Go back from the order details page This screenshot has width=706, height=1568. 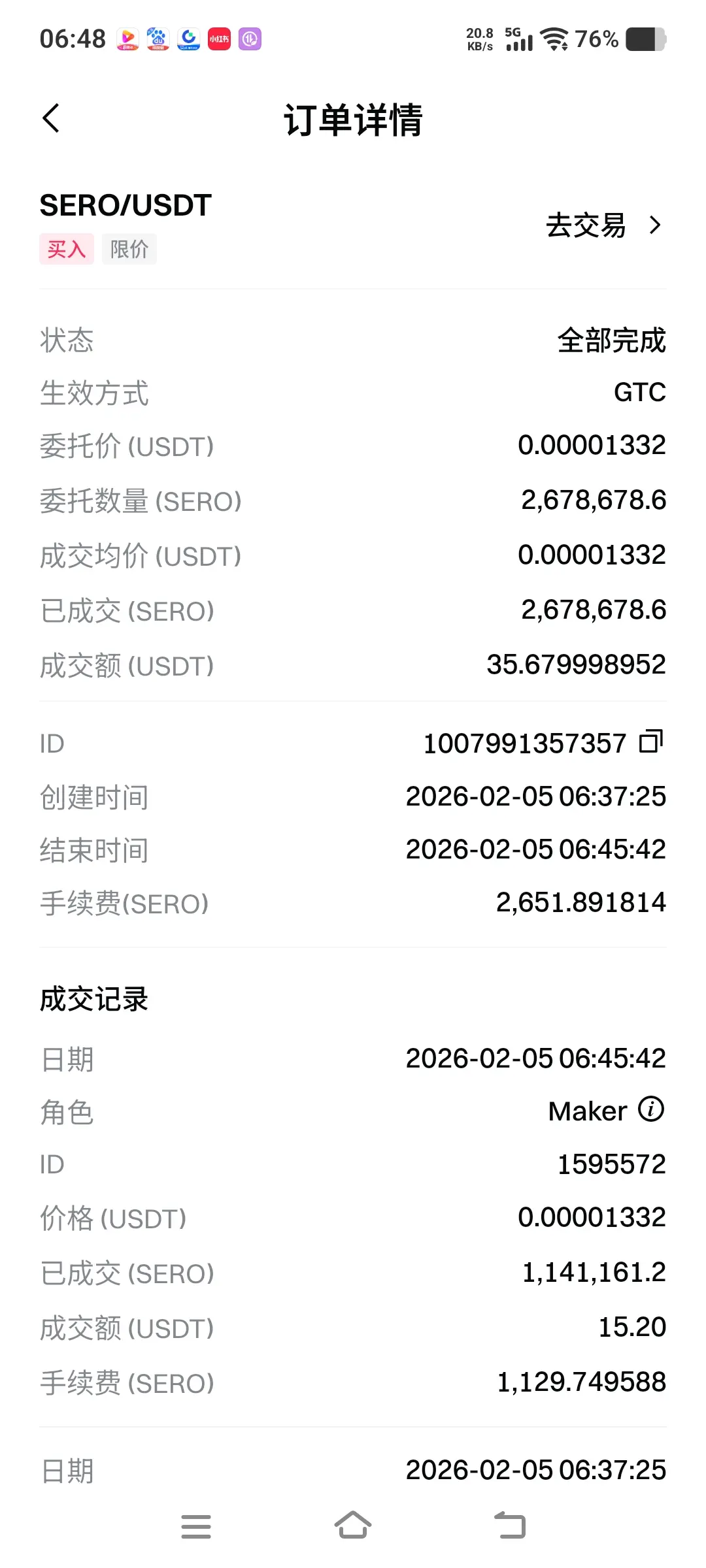(x=51, y=118)
